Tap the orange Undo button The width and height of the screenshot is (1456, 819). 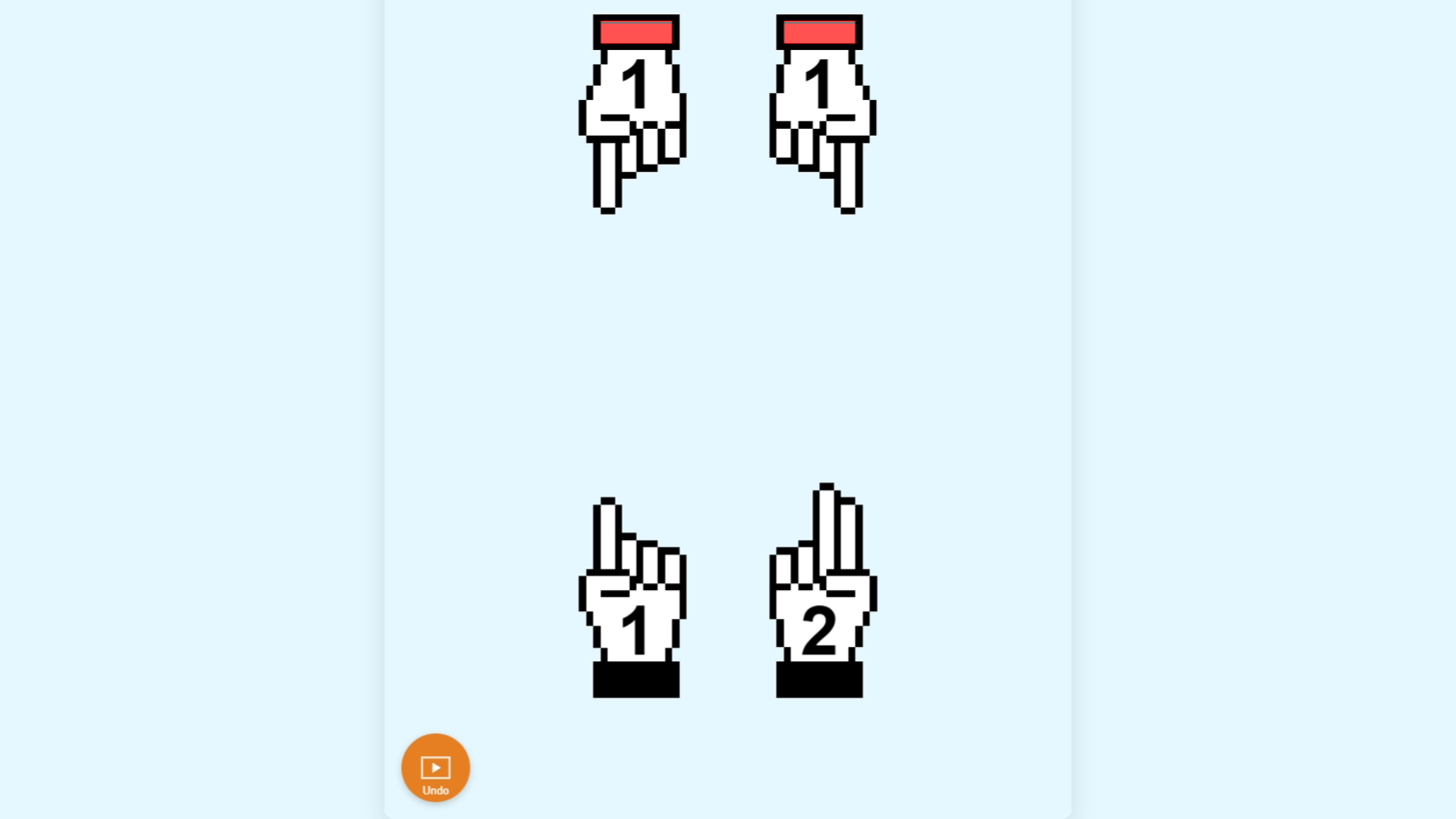tap(435, 767)
